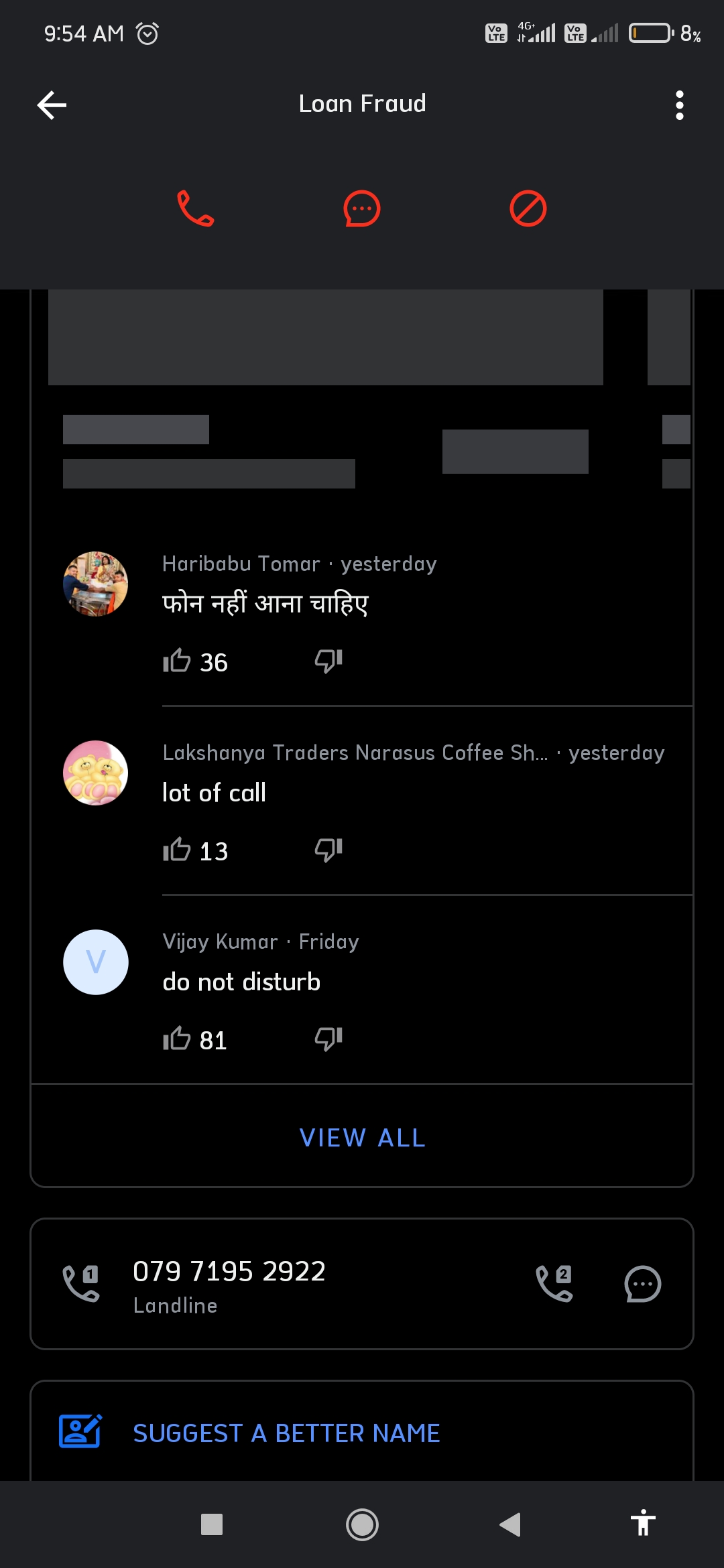The image size is (724, 1568).
Task: Downvote Haribabu Tomar's comment
Action: coord(328,661)
